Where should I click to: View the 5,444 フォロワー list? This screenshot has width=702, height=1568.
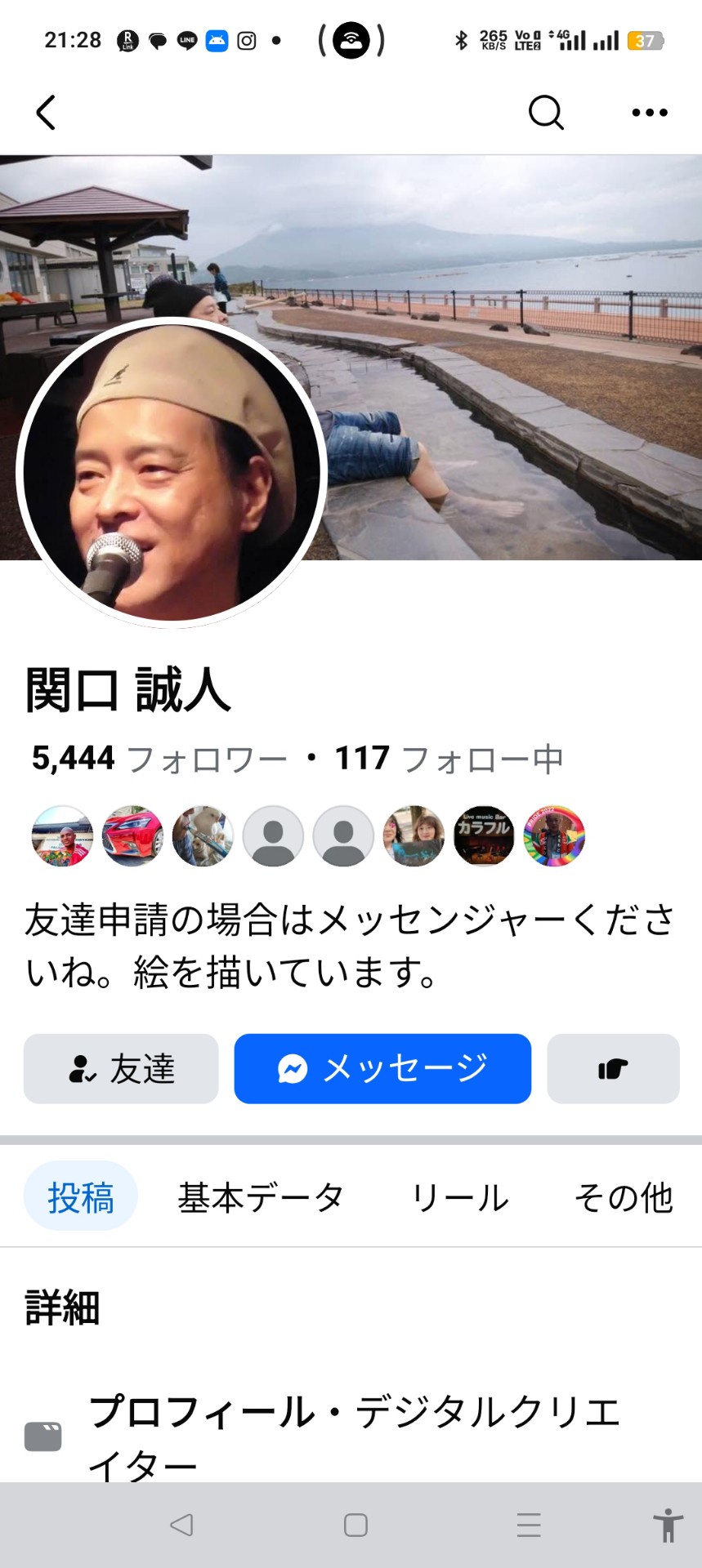point(159,759)
